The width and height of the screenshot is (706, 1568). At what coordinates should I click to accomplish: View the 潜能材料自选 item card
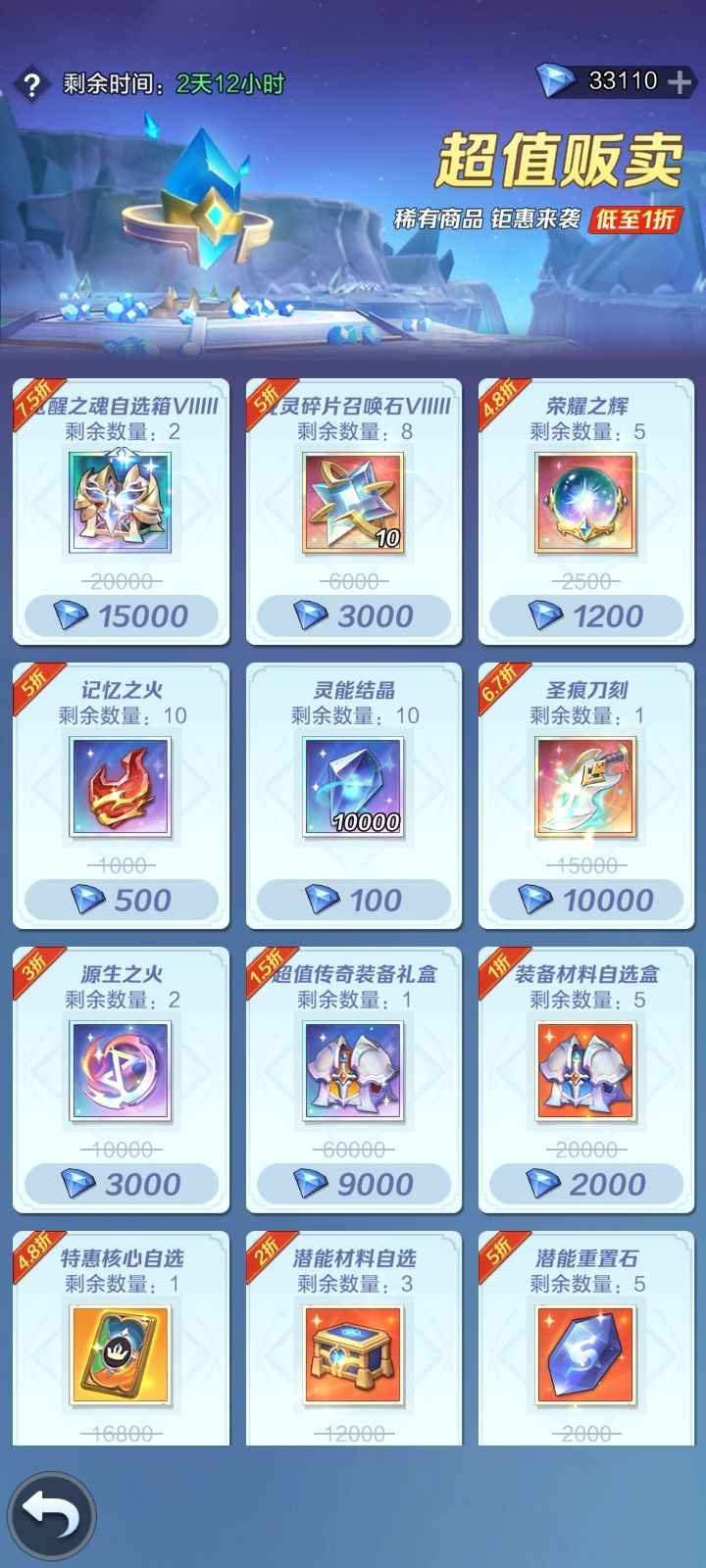[x=354, y=1339]
